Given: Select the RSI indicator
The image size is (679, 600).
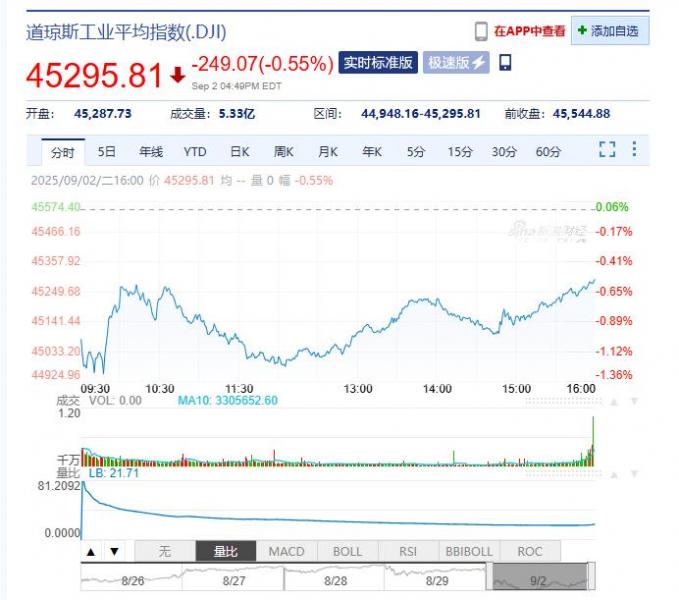Looking at the screenshot, I should point(408,551).
